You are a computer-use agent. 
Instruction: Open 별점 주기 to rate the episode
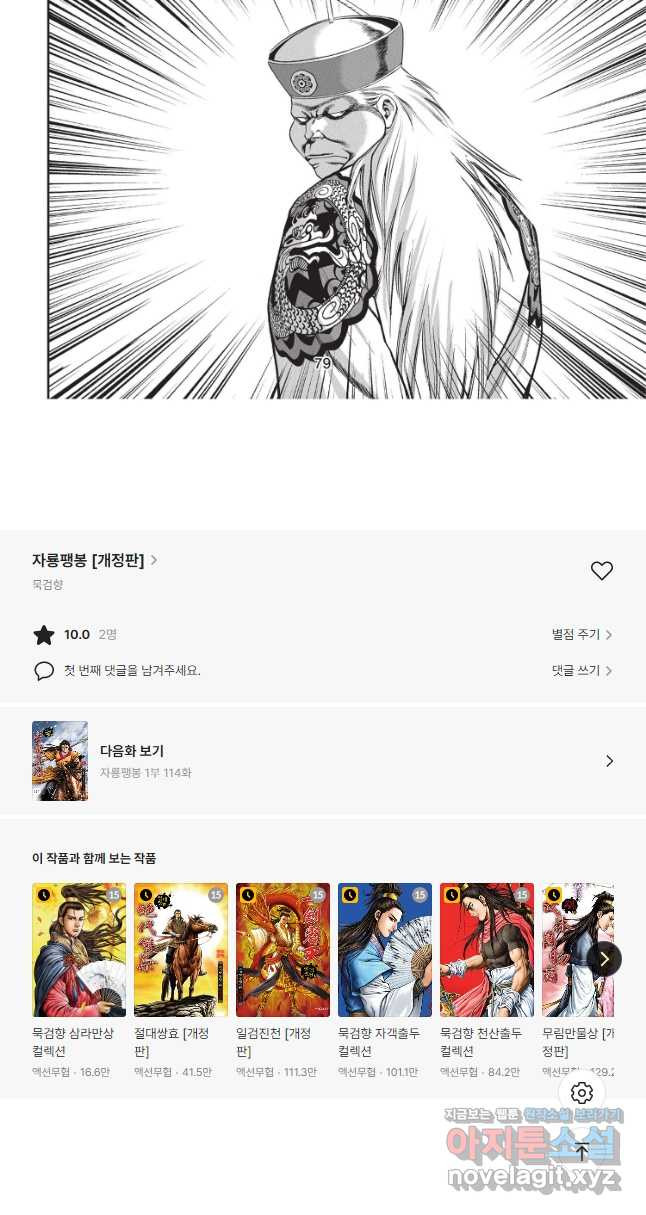tap(582, 635)
